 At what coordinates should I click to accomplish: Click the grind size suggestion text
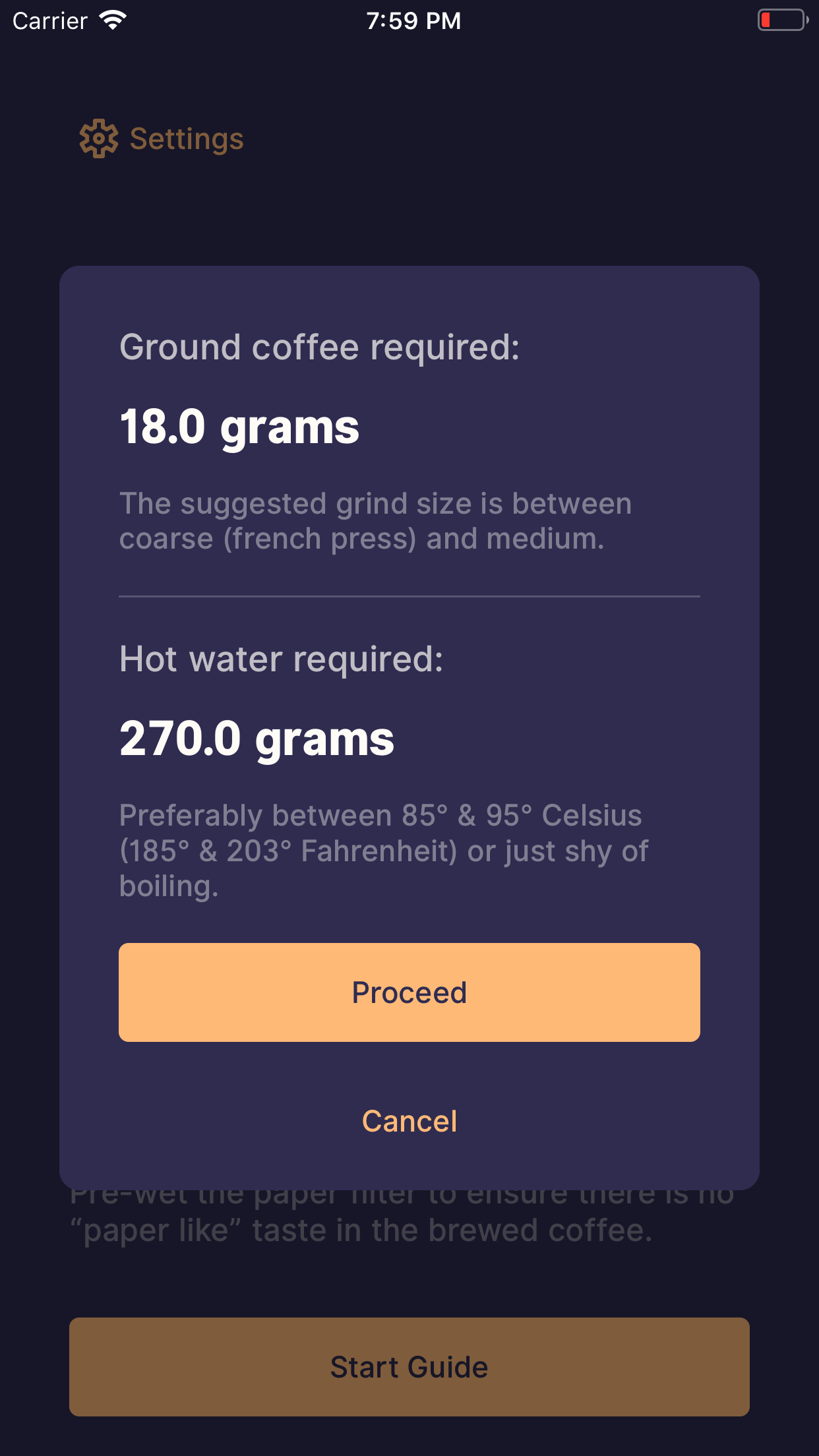375,520
